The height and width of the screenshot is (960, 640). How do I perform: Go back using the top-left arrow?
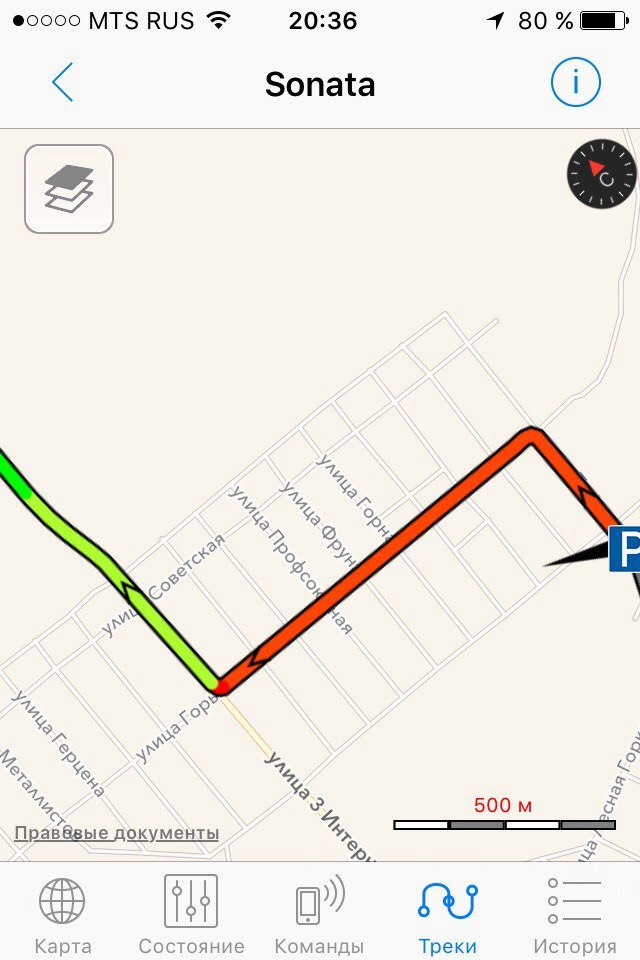pyautogui.click(x=62, y=83)
